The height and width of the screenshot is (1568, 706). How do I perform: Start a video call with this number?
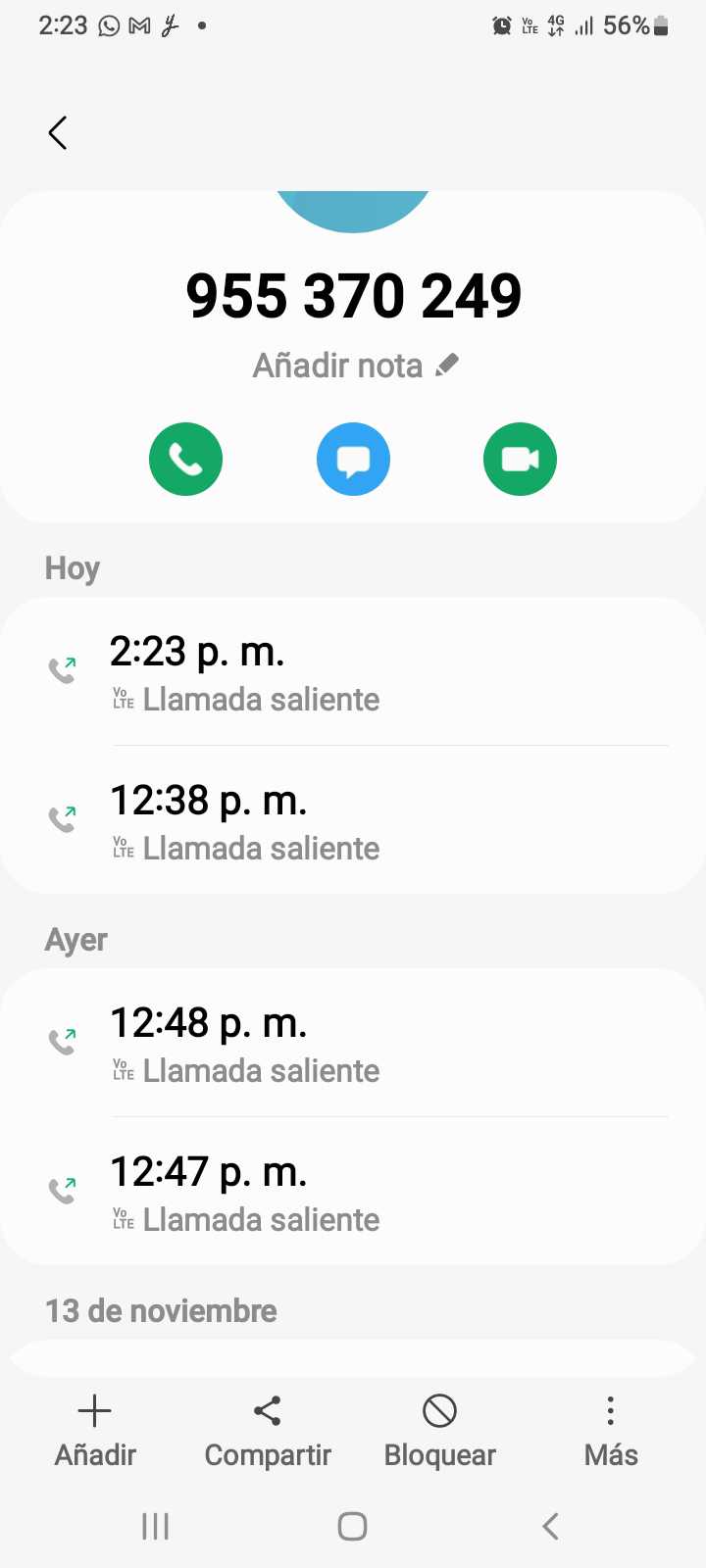[520, 459]
